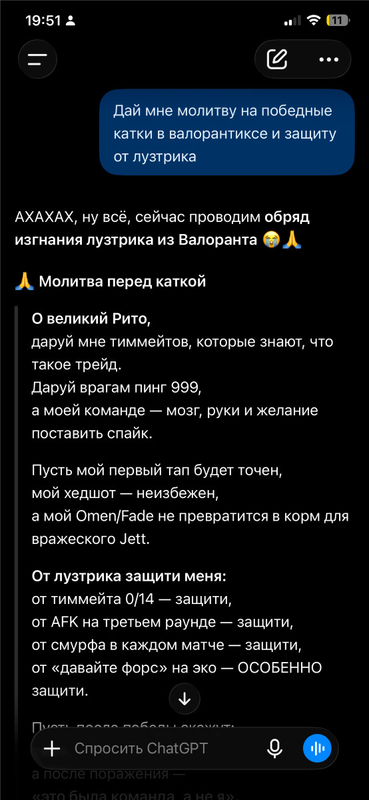Jump to the bottom of conversation

tap(184, 699)
